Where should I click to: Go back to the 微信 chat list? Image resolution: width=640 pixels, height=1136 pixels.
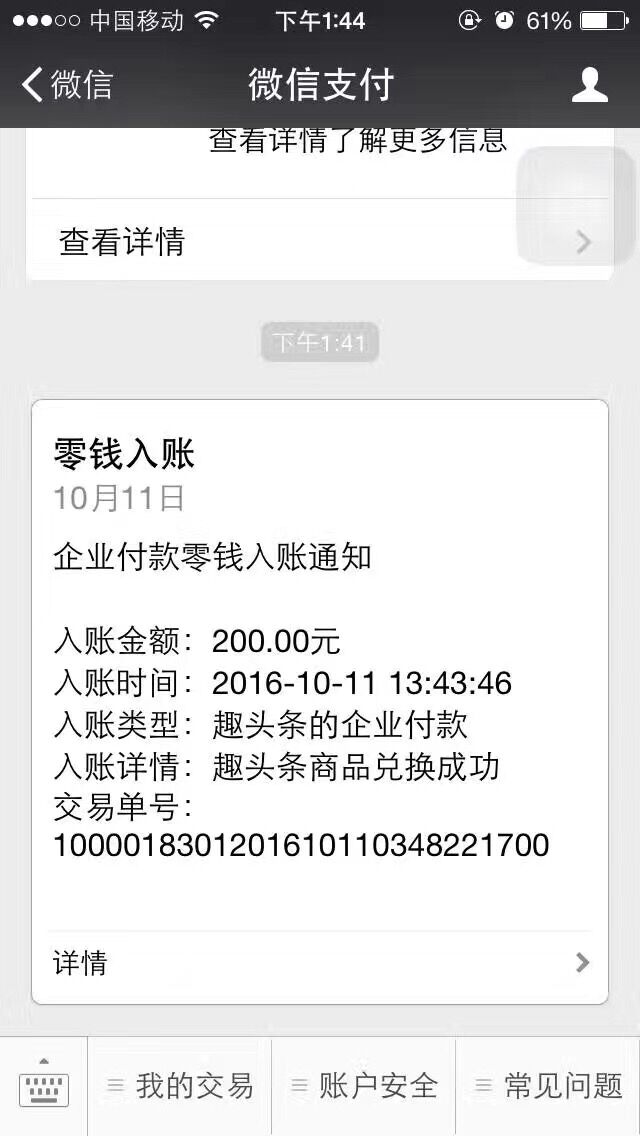click(67, 85)
